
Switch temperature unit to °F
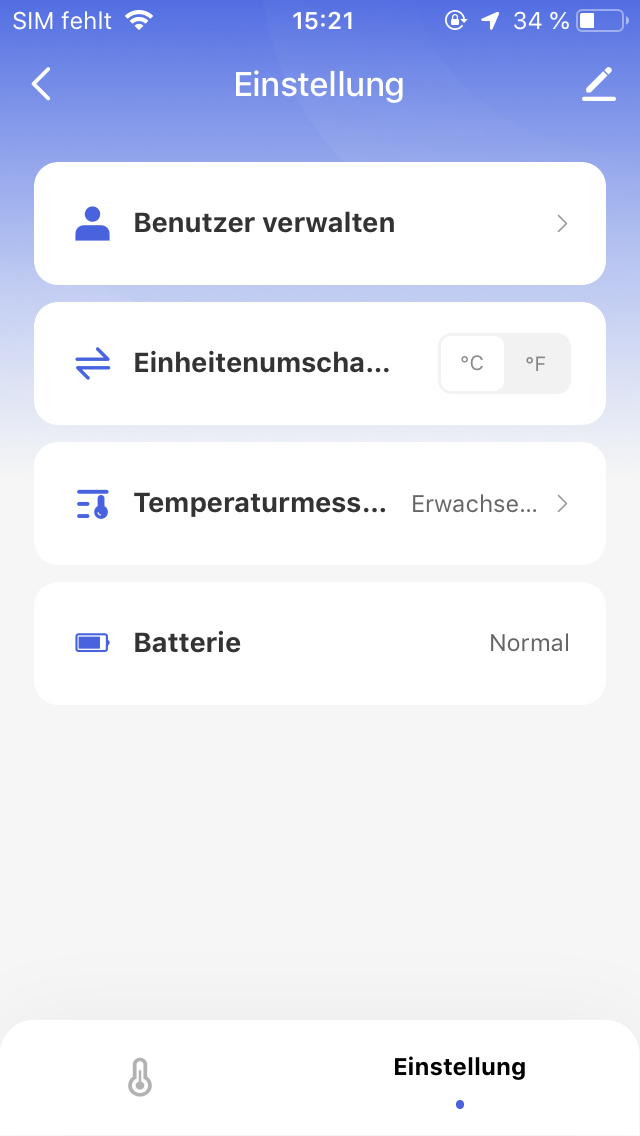(x=537, y=363)
